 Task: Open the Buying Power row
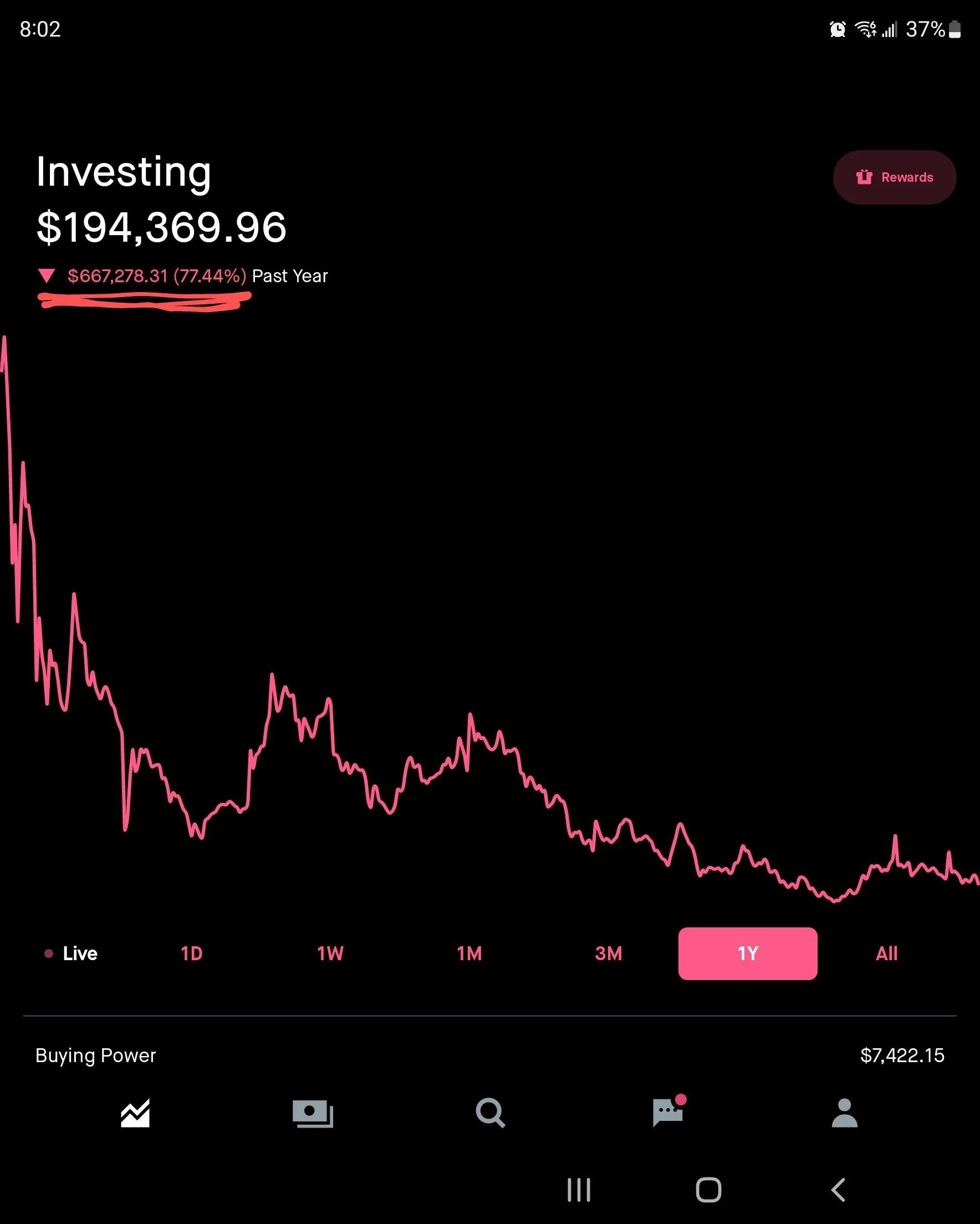coord(489,1055)
